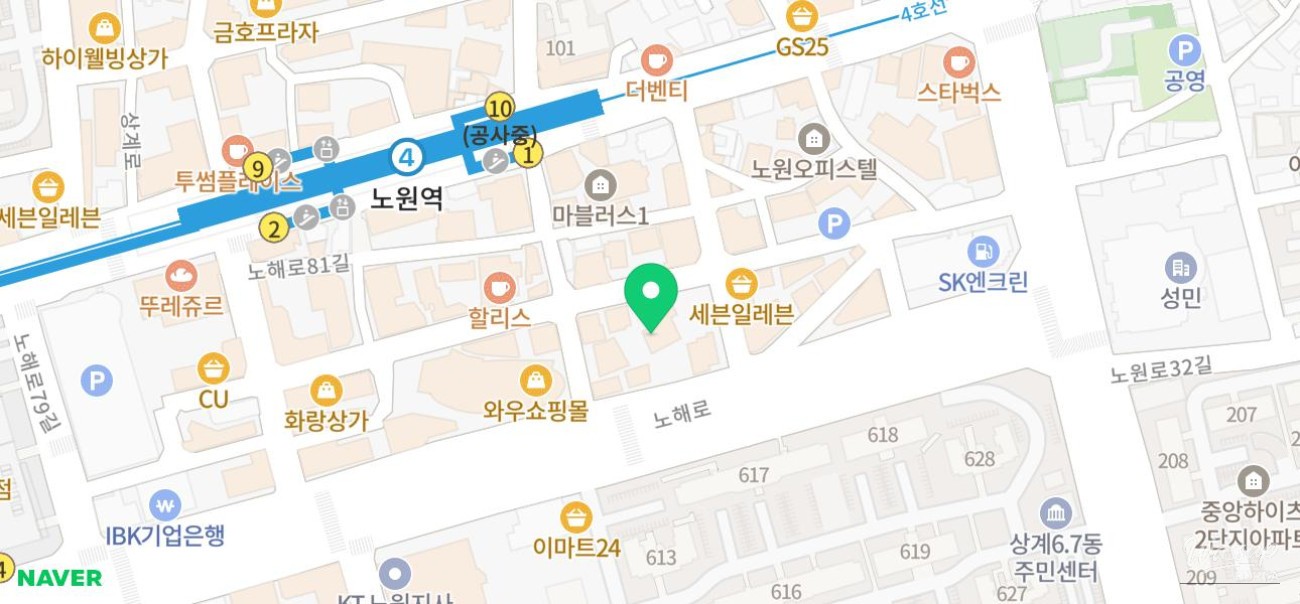Open the 할리스 cafe marker
The height and width of the screenshot is (604, 1300).
tap(499, 288)
